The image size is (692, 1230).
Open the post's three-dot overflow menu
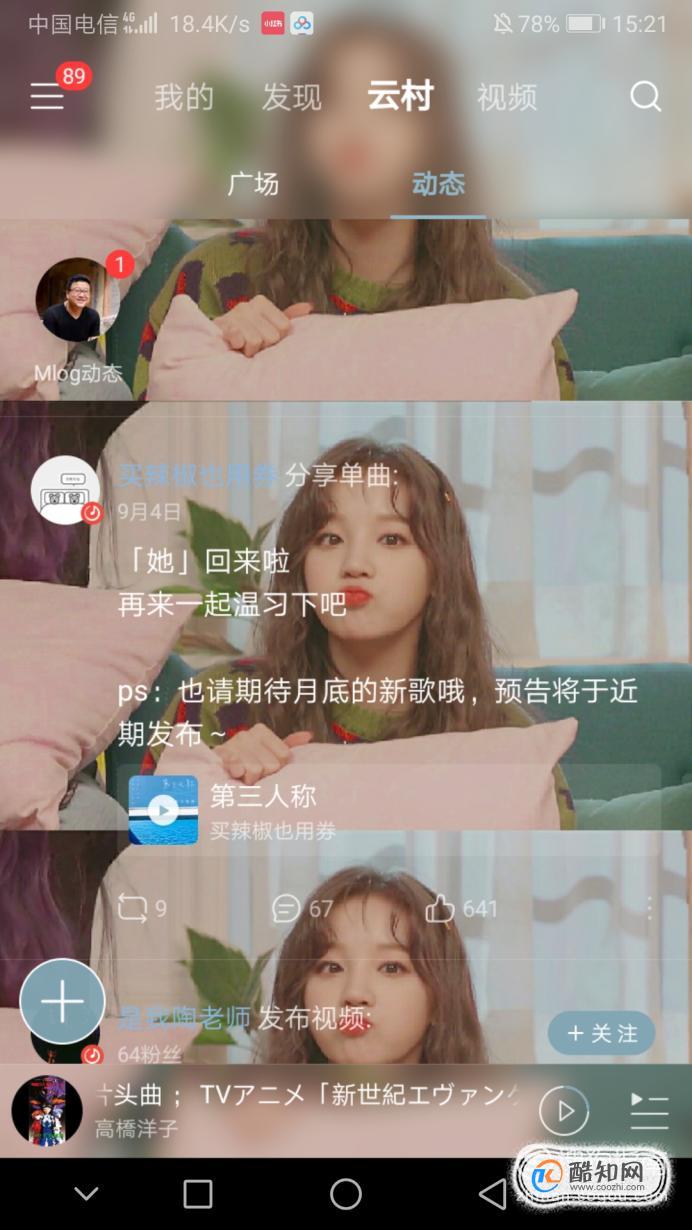pyautogui.click(x=649, y=908)
